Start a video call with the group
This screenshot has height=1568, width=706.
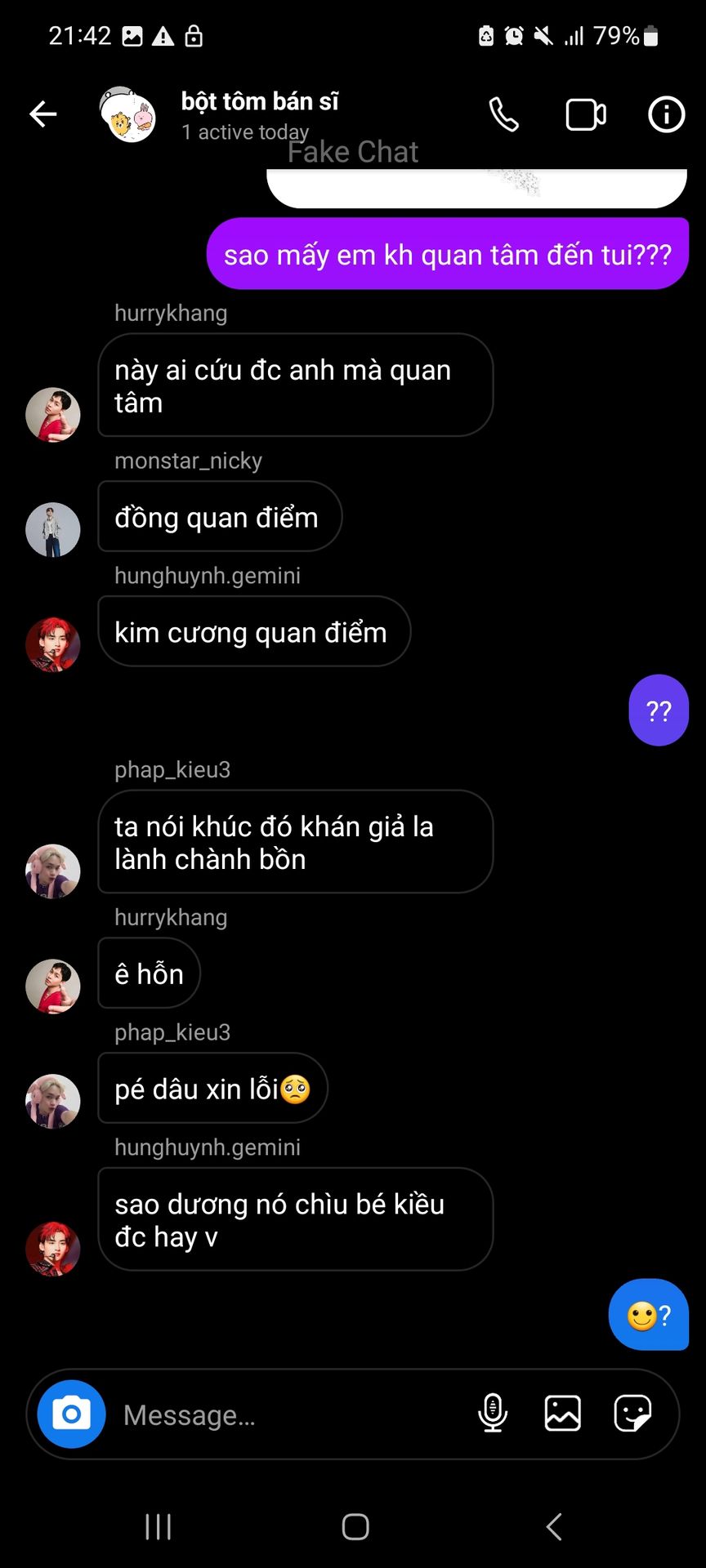pos(586,114)
